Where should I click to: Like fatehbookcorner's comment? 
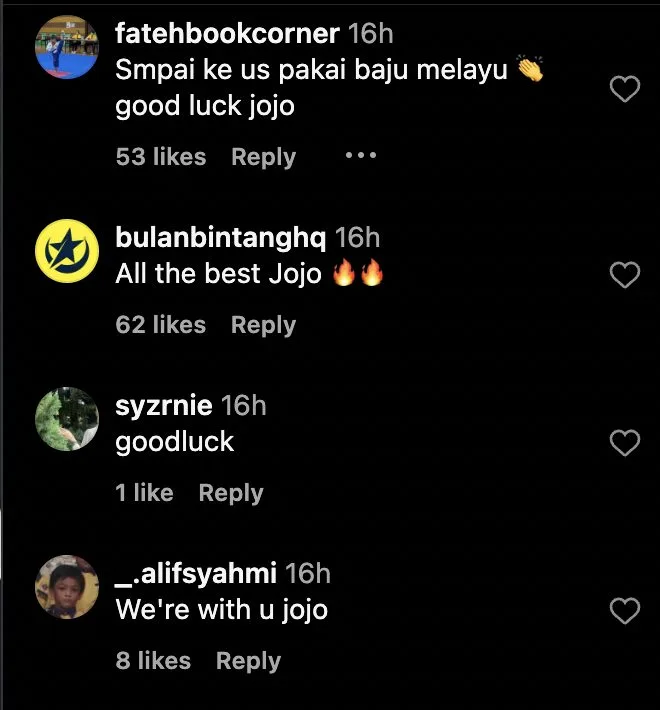pos(625,91)
